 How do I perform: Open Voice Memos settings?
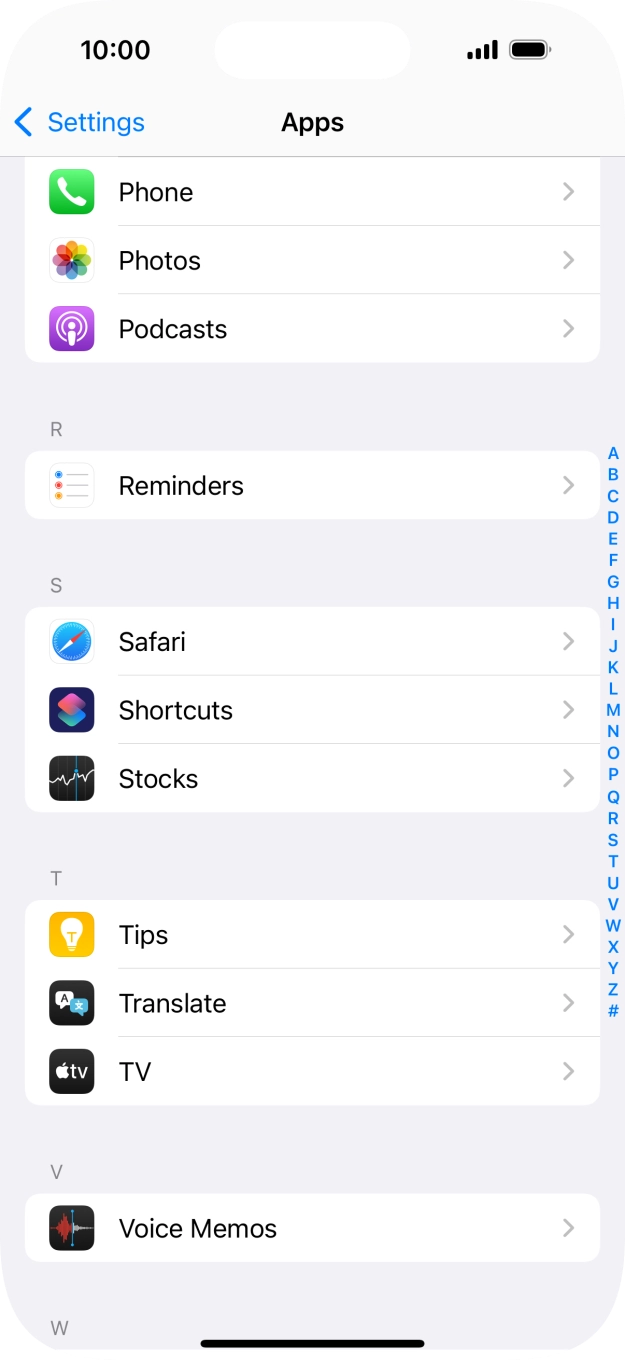click(312, 1228)
